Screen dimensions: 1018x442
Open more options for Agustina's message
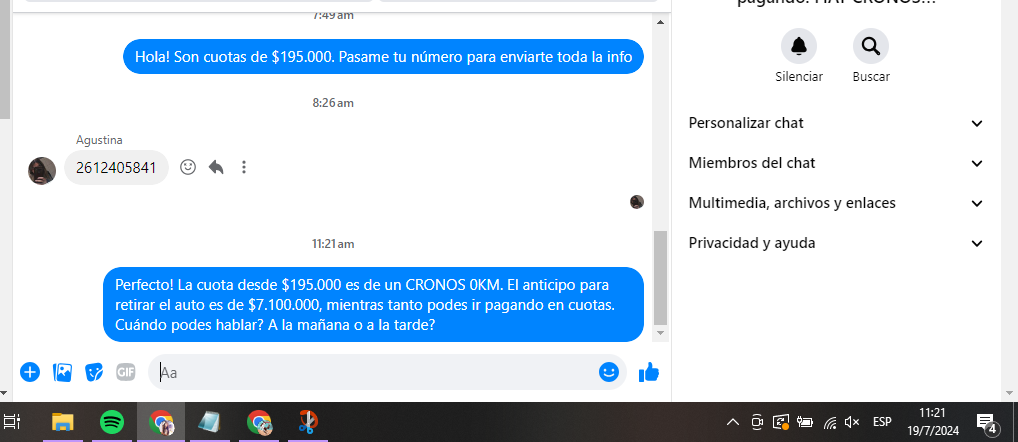click(x=244, y=168)
